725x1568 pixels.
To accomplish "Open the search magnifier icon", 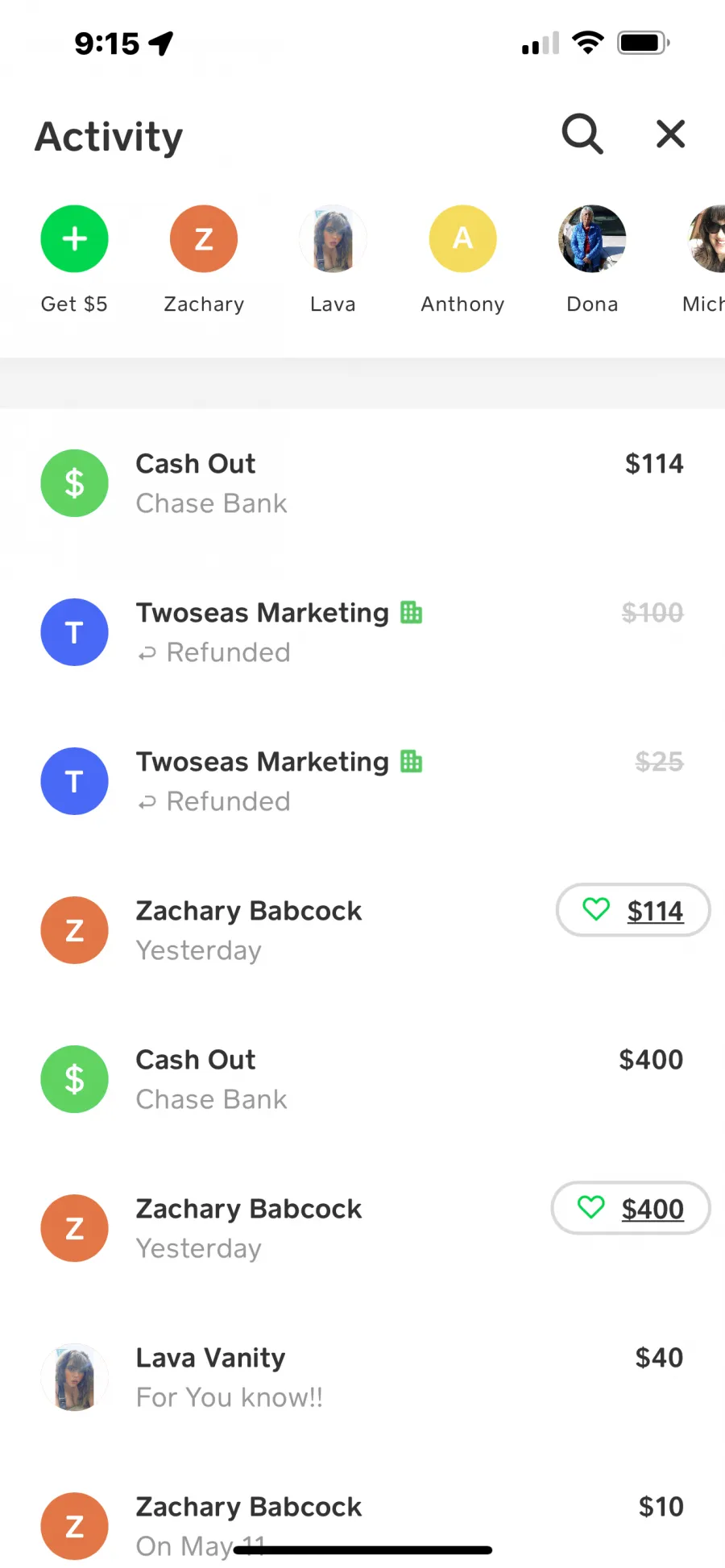I will point(582,134).
